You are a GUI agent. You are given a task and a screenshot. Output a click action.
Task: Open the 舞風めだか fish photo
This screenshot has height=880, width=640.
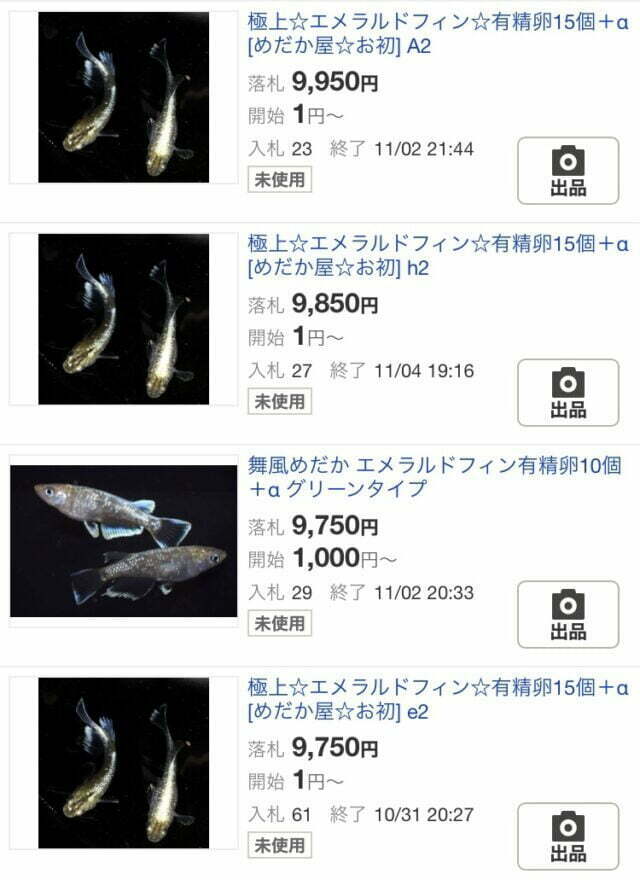124,541
